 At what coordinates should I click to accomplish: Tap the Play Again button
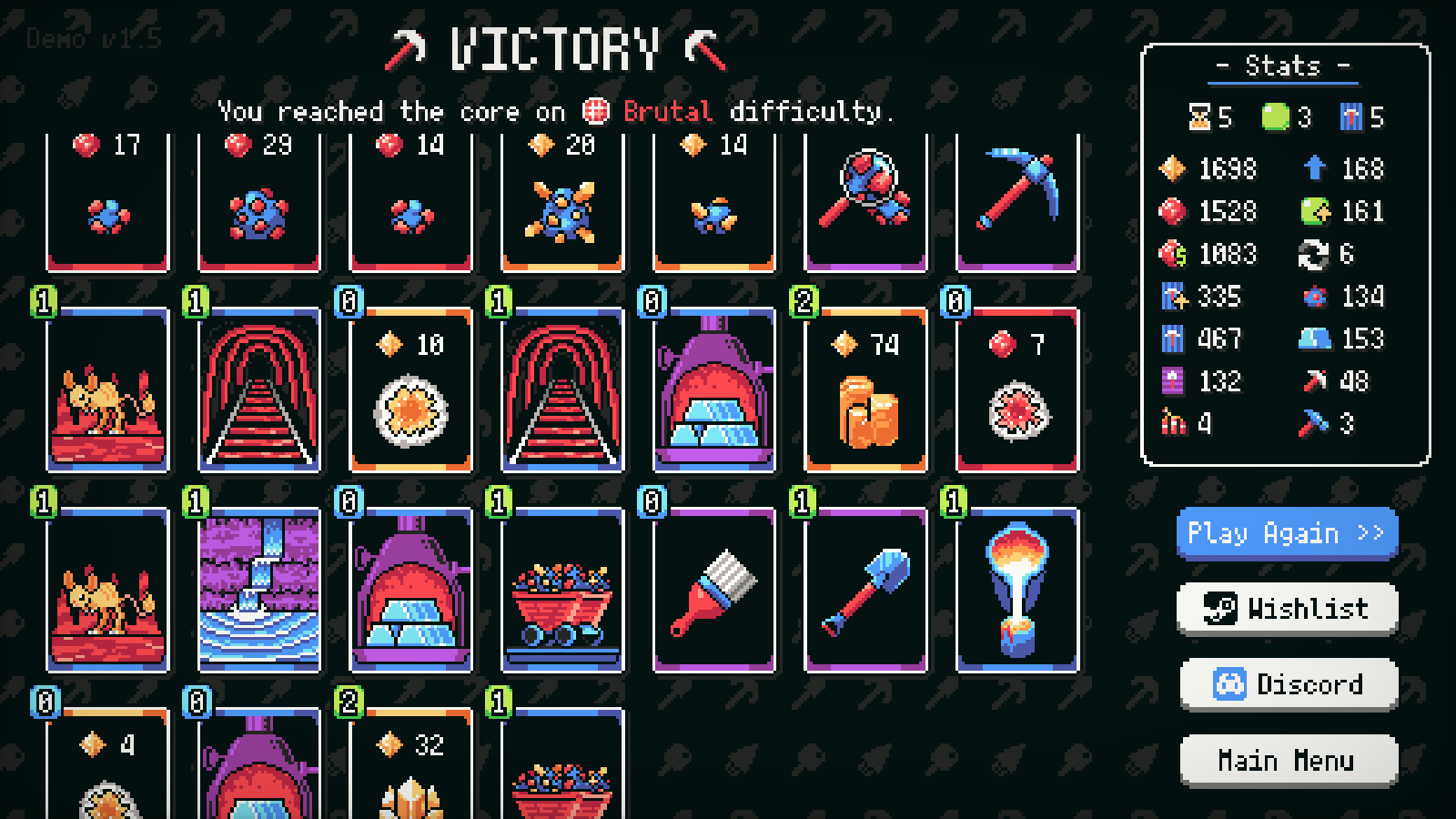click(x=1286, y=533)
